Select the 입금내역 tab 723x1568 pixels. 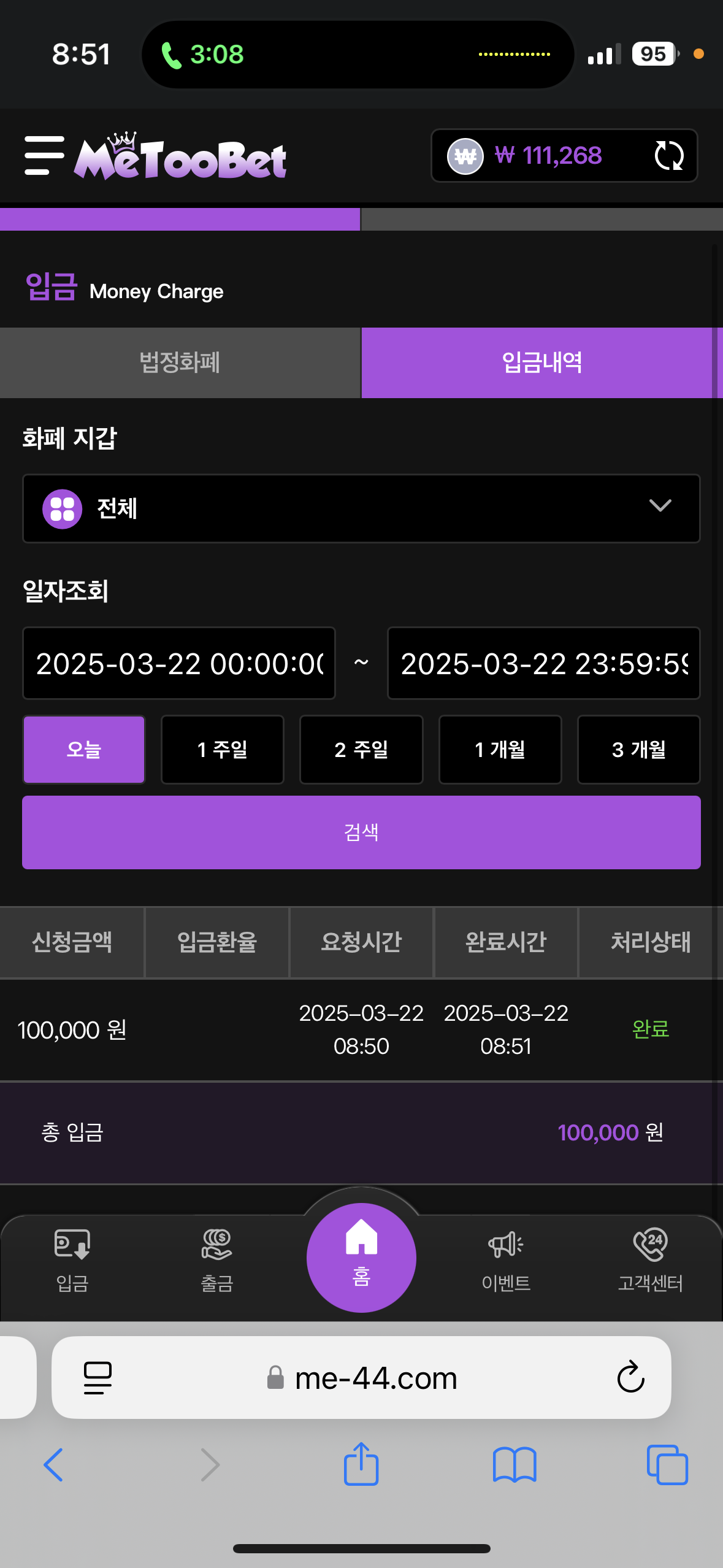(542, 363)
